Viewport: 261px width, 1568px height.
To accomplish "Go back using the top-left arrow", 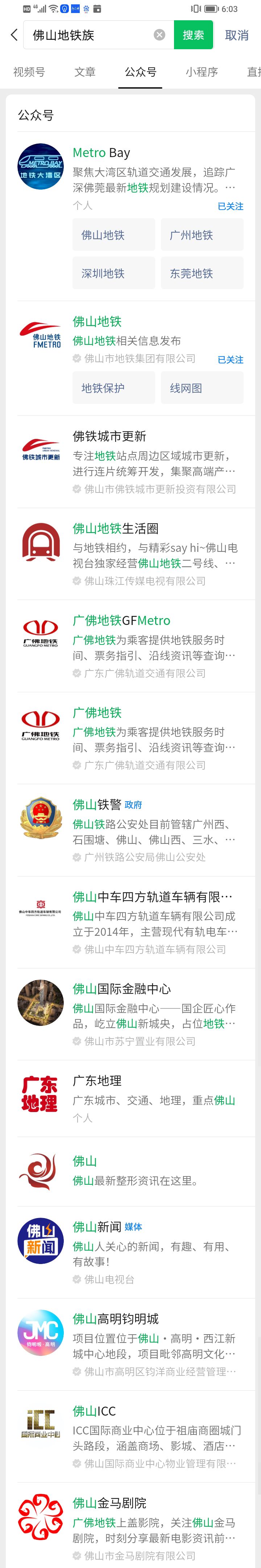I will click(14, 35).
